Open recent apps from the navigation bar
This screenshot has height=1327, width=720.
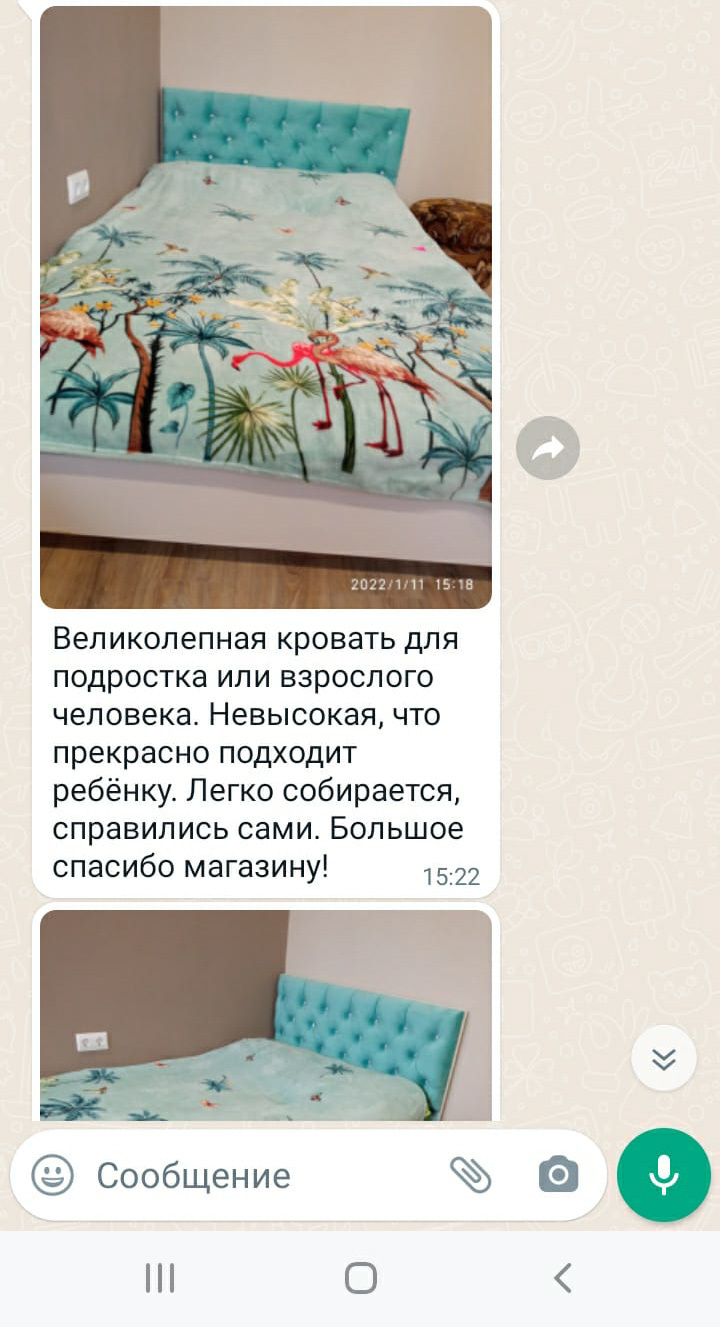click(x=160, y=1278)
